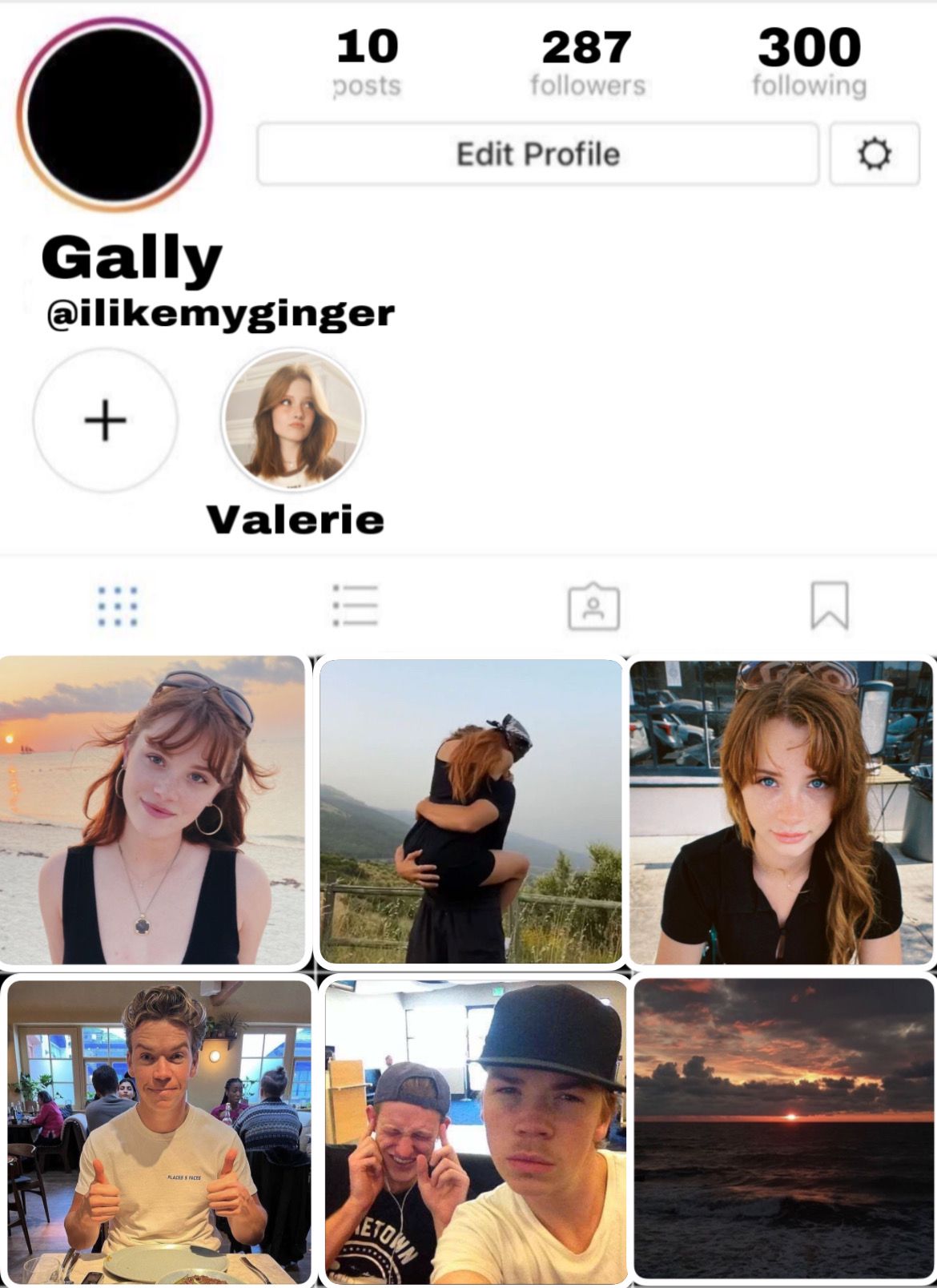Switch to the grid view tab
Screen dimensions: 937x1288
[118, 606]
